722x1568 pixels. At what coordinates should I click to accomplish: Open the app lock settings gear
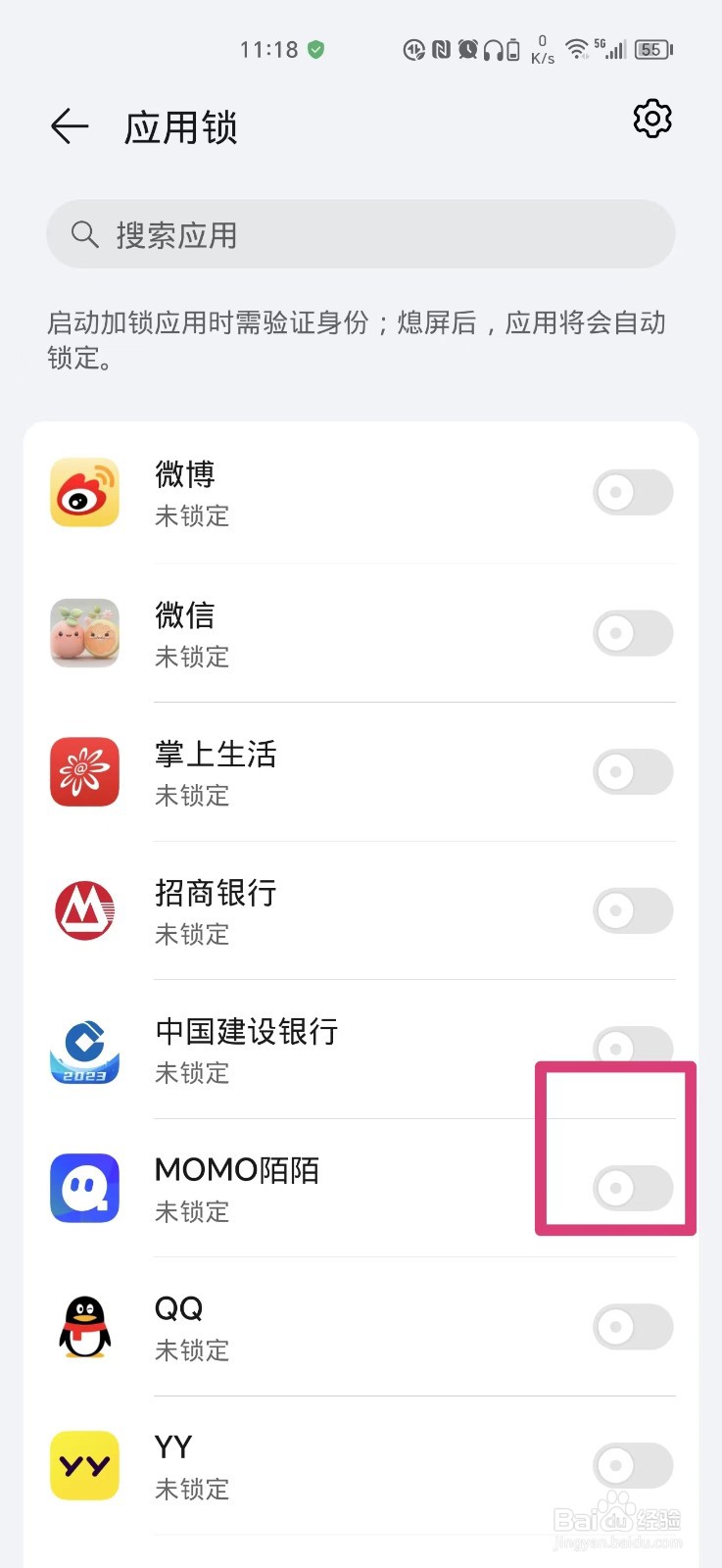click(x=652, y=119)
